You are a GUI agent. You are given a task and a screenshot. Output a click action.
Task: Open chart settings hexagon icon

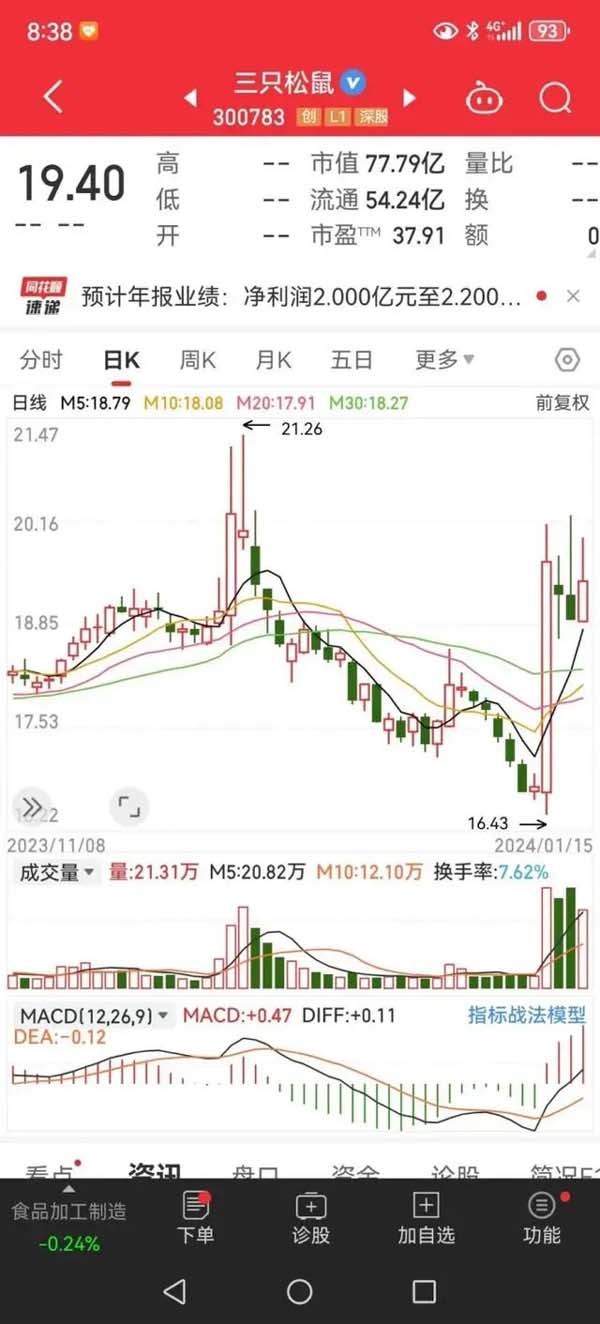point(567,361)
